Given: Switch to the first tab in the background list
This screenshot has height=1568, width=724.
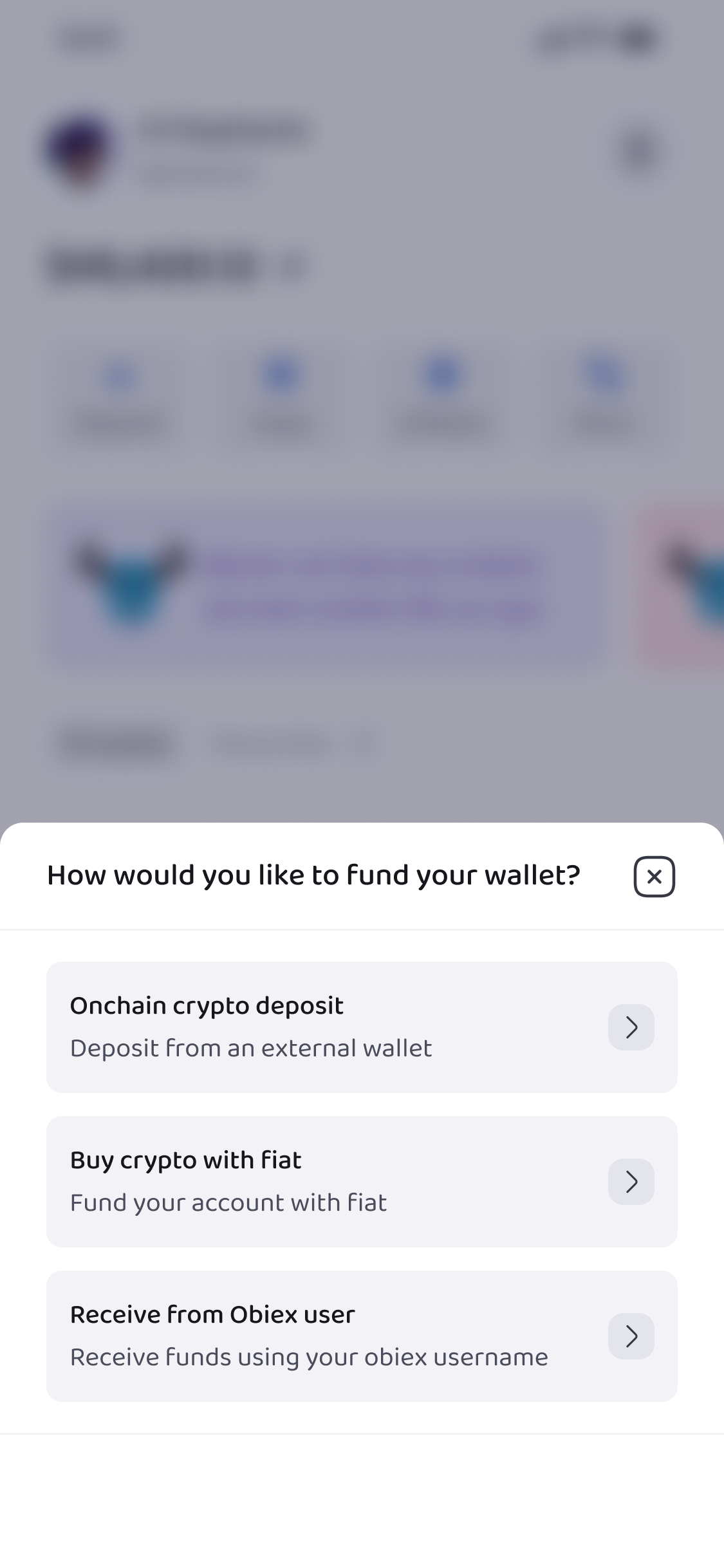Looking at the screenshot, I should tap(116, 742).
